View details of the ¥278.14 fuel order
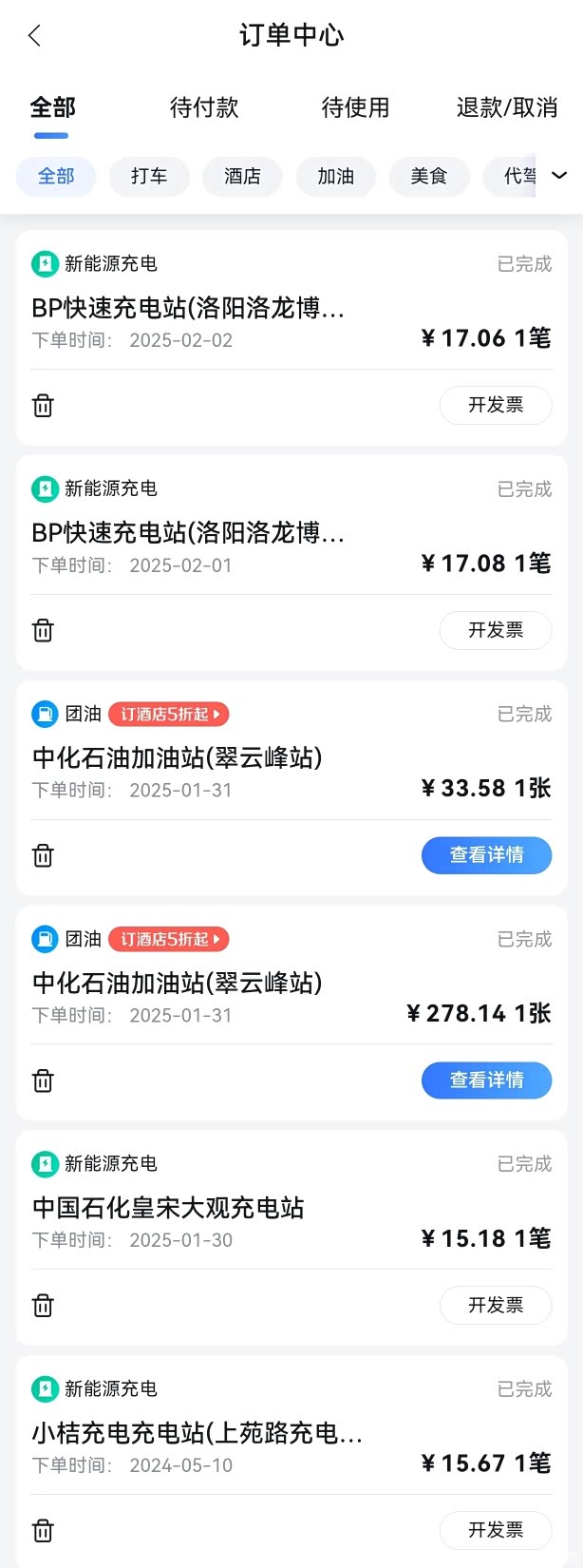Screen dimensions: 583x1568 pos(486,1080)
